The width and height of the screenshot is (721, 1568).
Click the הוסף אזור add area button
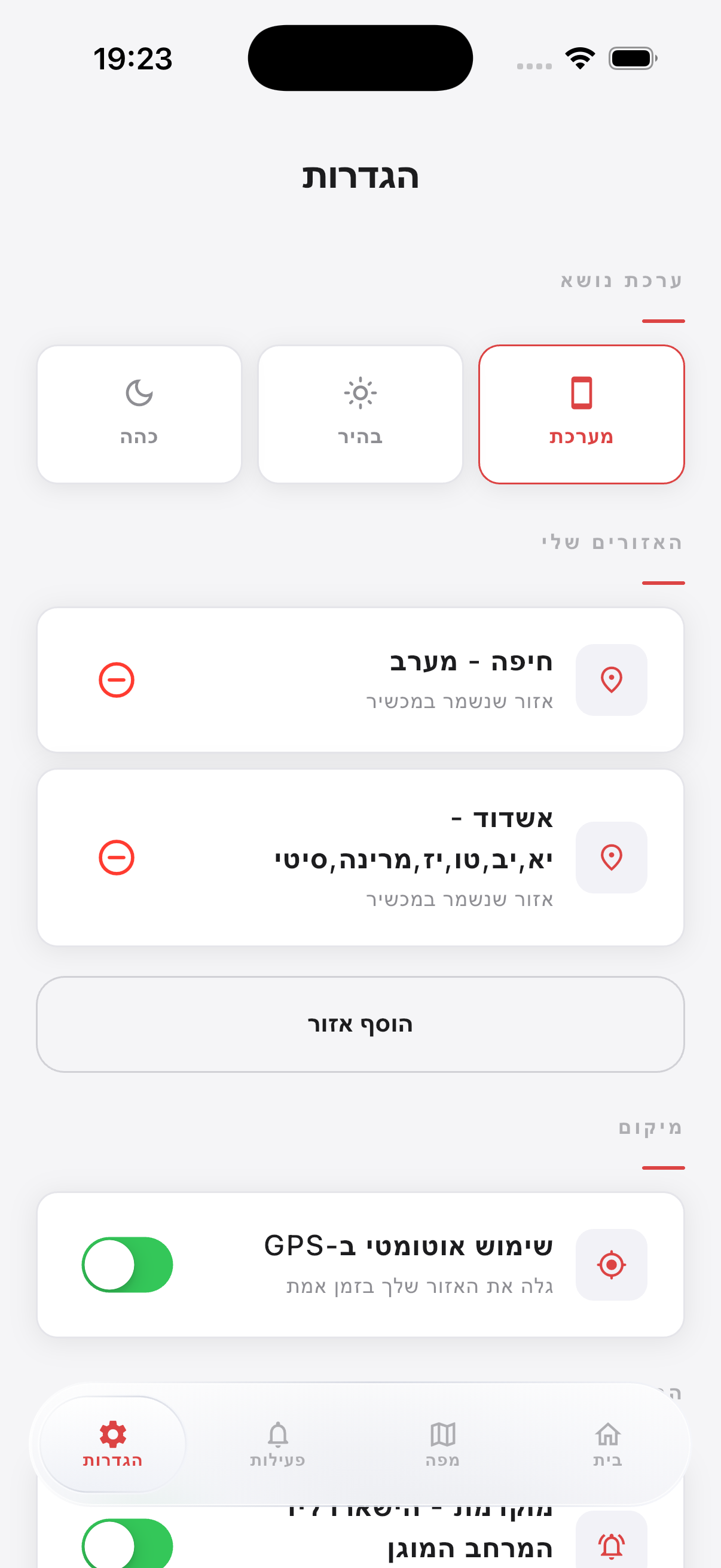[360, 1024]
